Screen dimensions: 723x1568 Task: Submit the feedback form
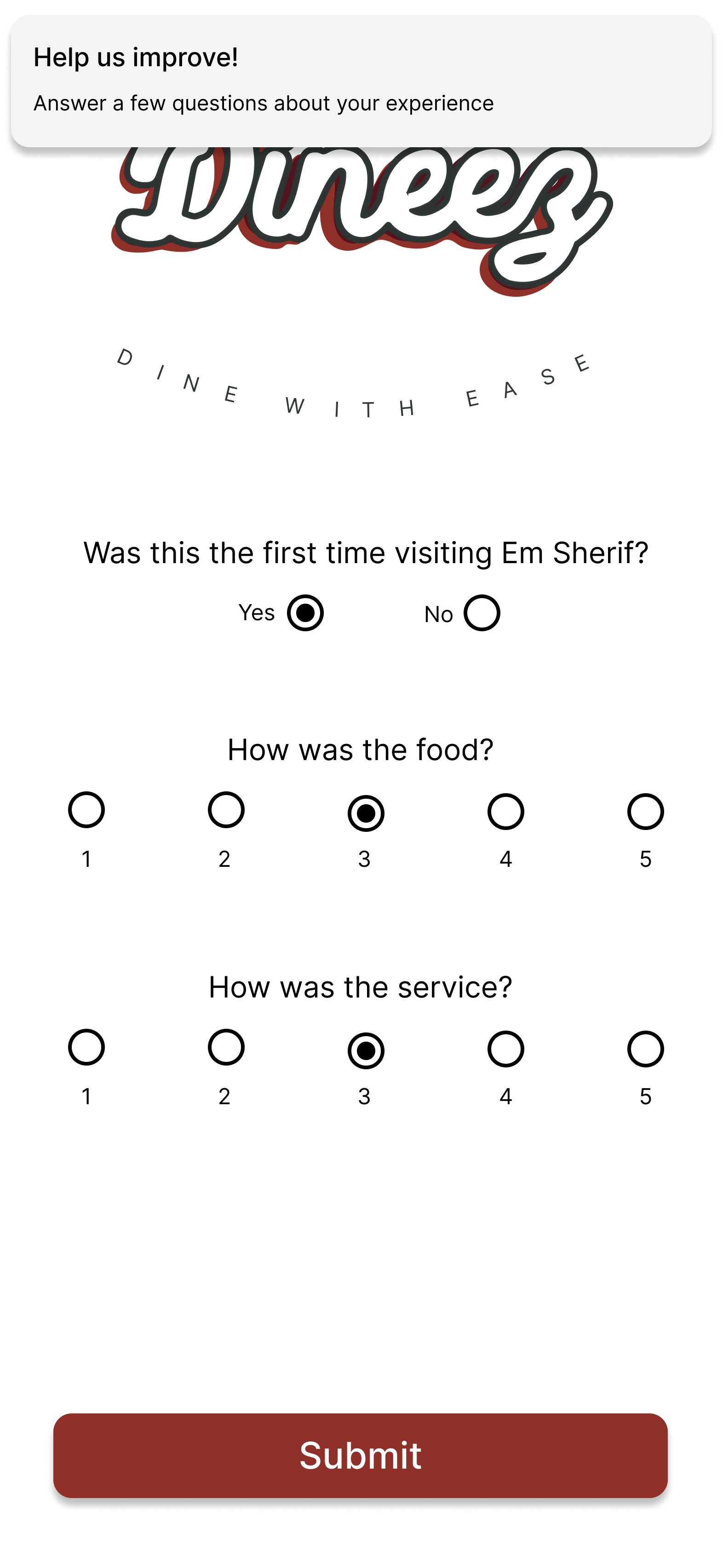pyautogui.click(x=361, y=1456)
